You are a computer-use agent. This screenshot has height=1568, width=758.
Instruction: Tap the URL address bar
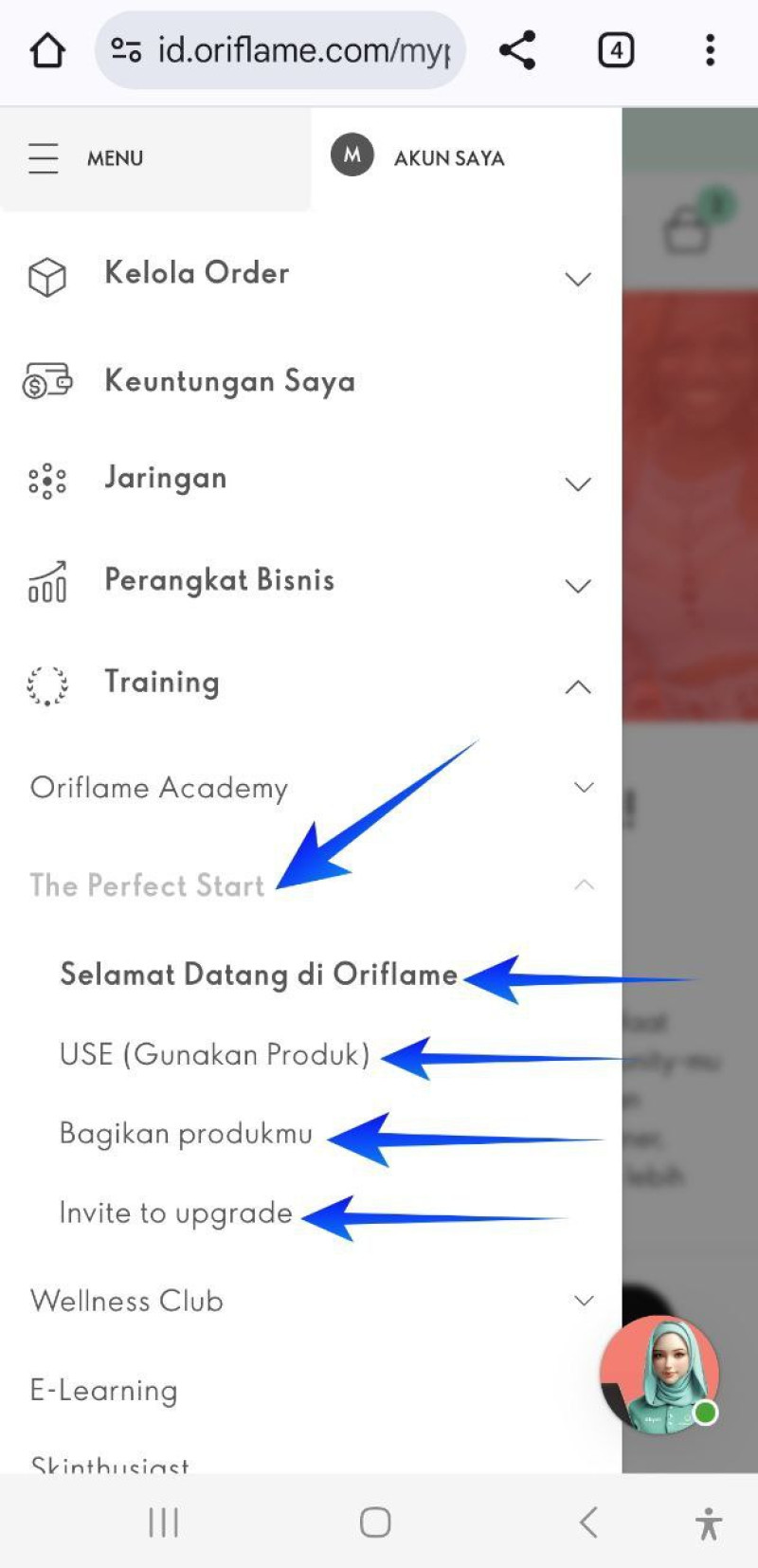(284, 50)
